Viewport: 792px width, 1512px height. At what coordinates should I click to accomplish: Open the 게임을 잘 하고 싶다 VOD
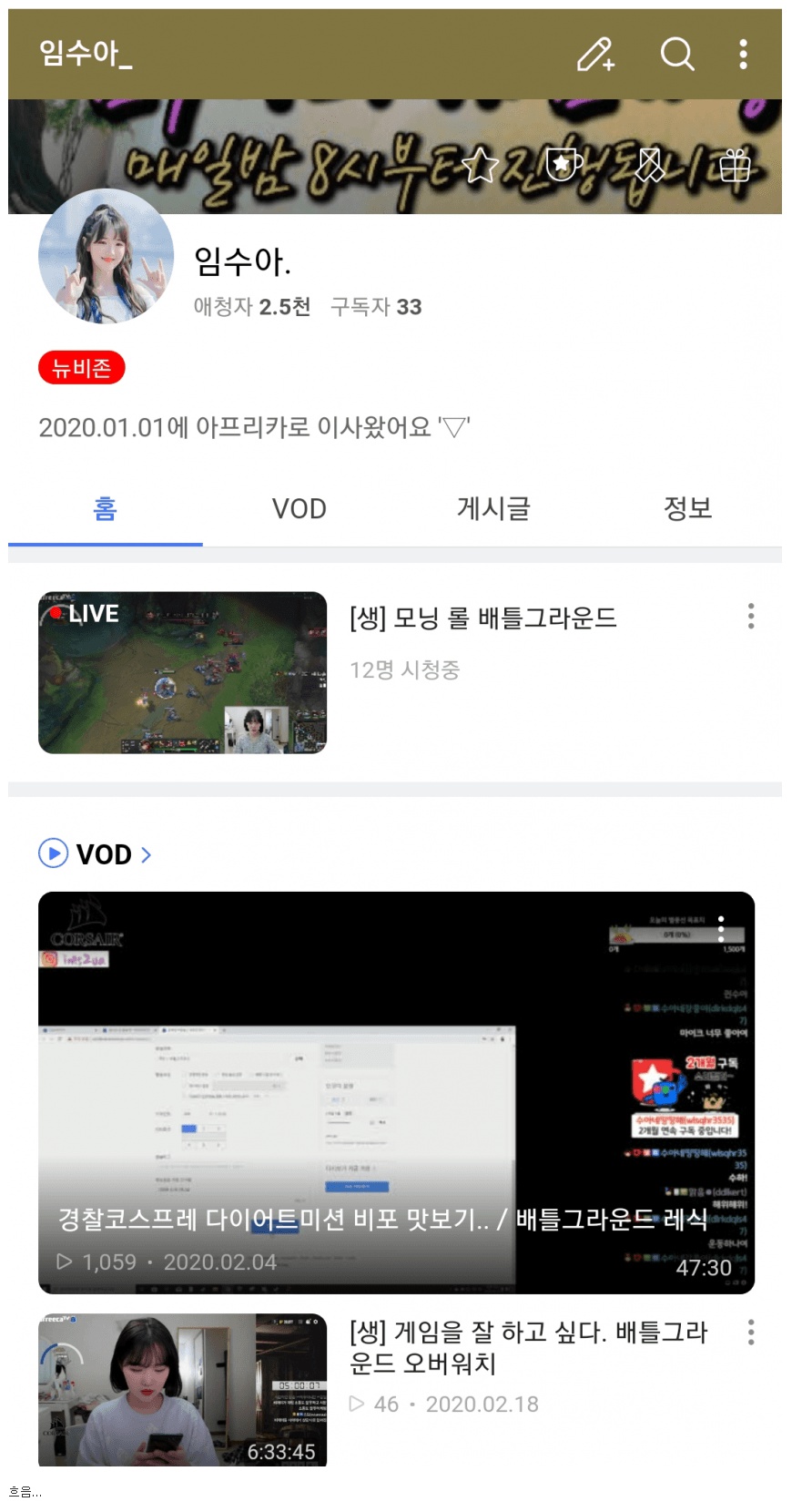coord(182,1389)
